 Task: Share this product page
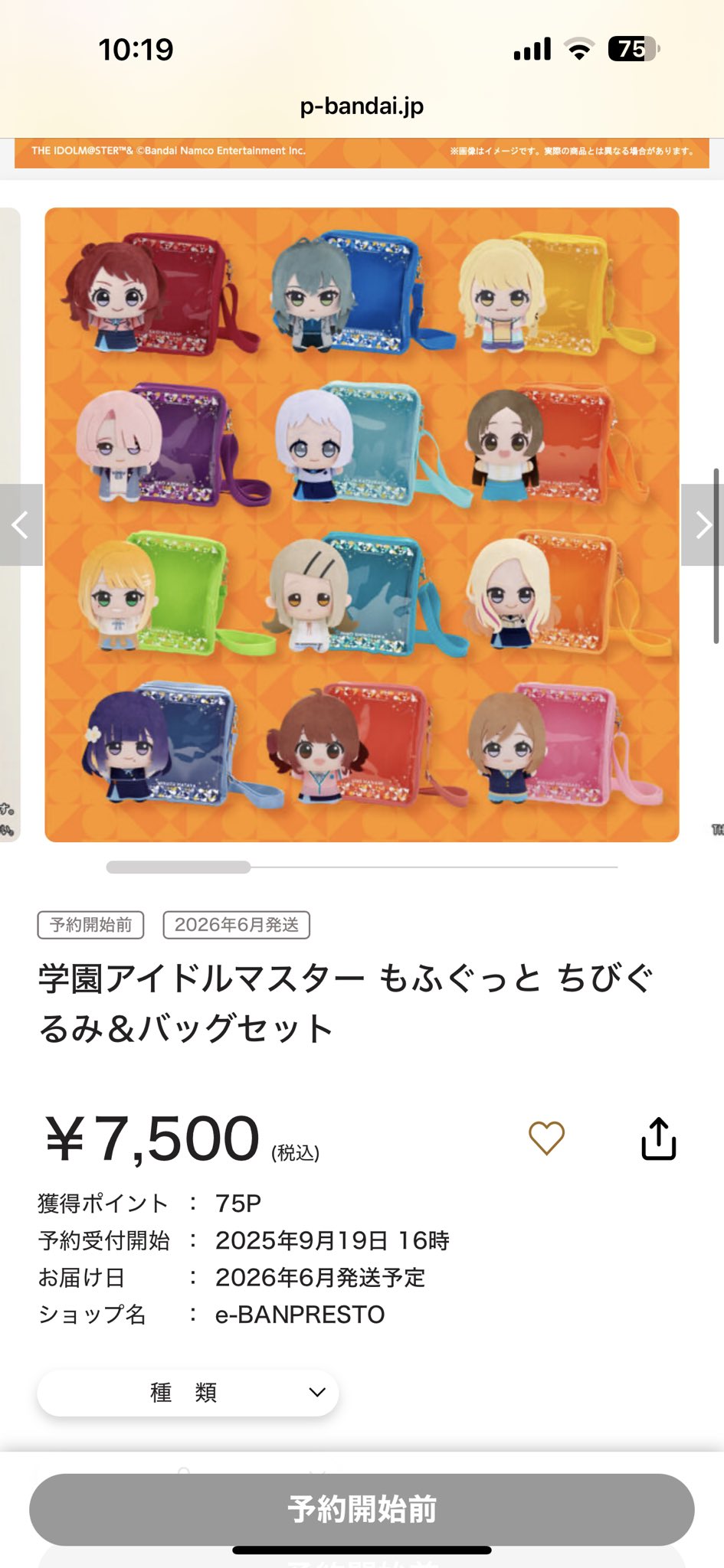tap(658, 1138)
